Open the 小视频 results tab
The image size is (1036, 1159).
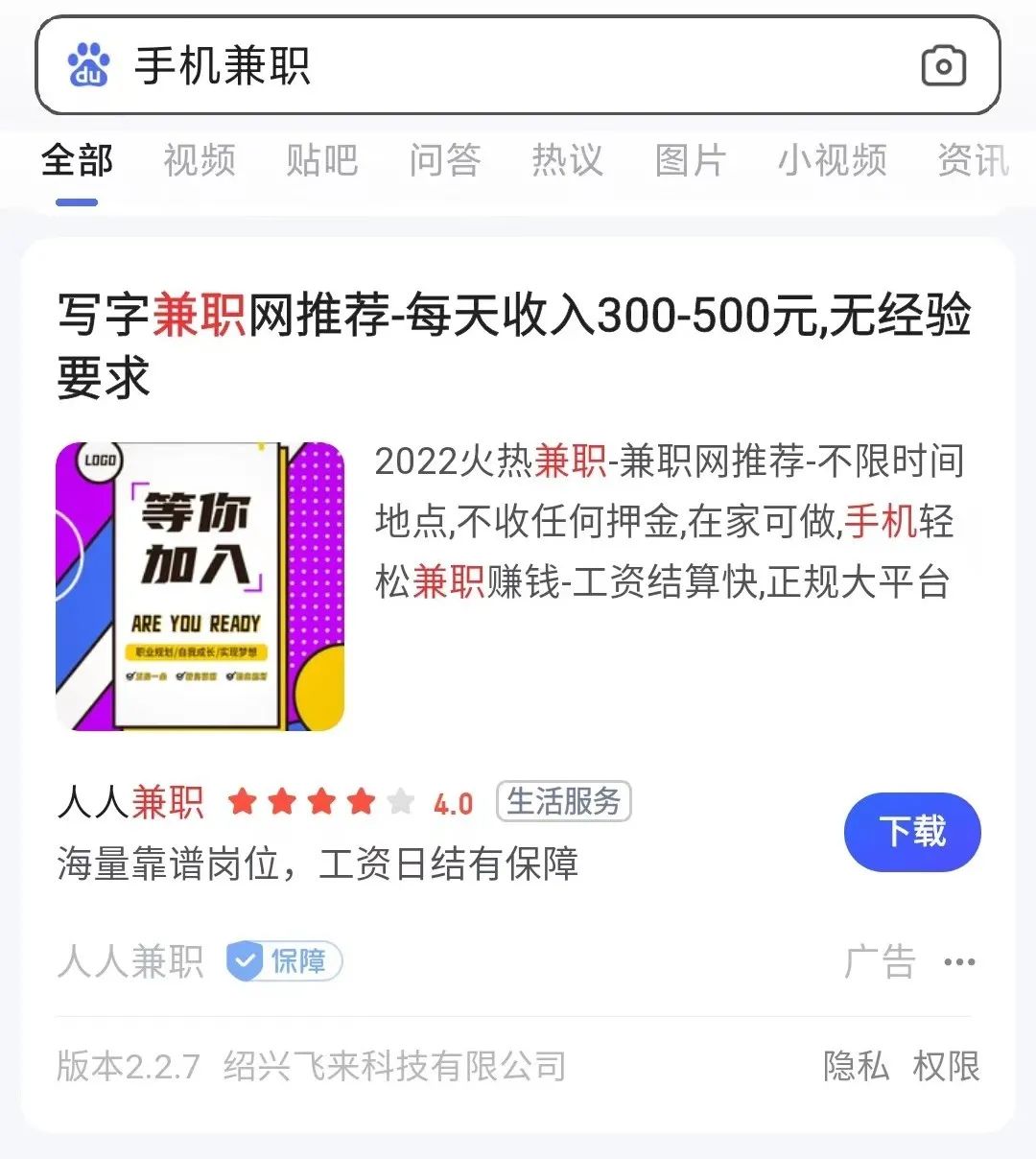[831, 161]
